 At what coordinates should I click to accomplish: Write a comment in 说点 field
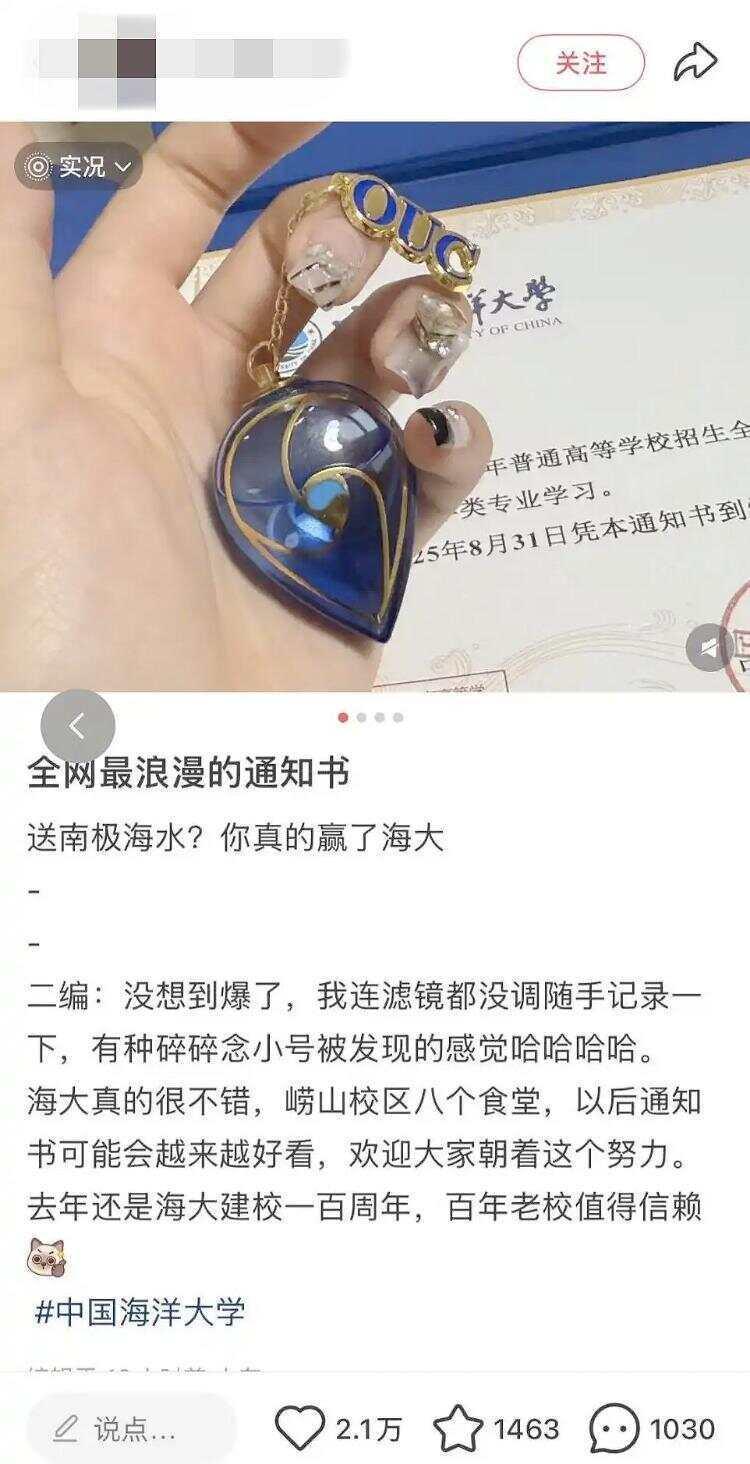[130, 1429]
